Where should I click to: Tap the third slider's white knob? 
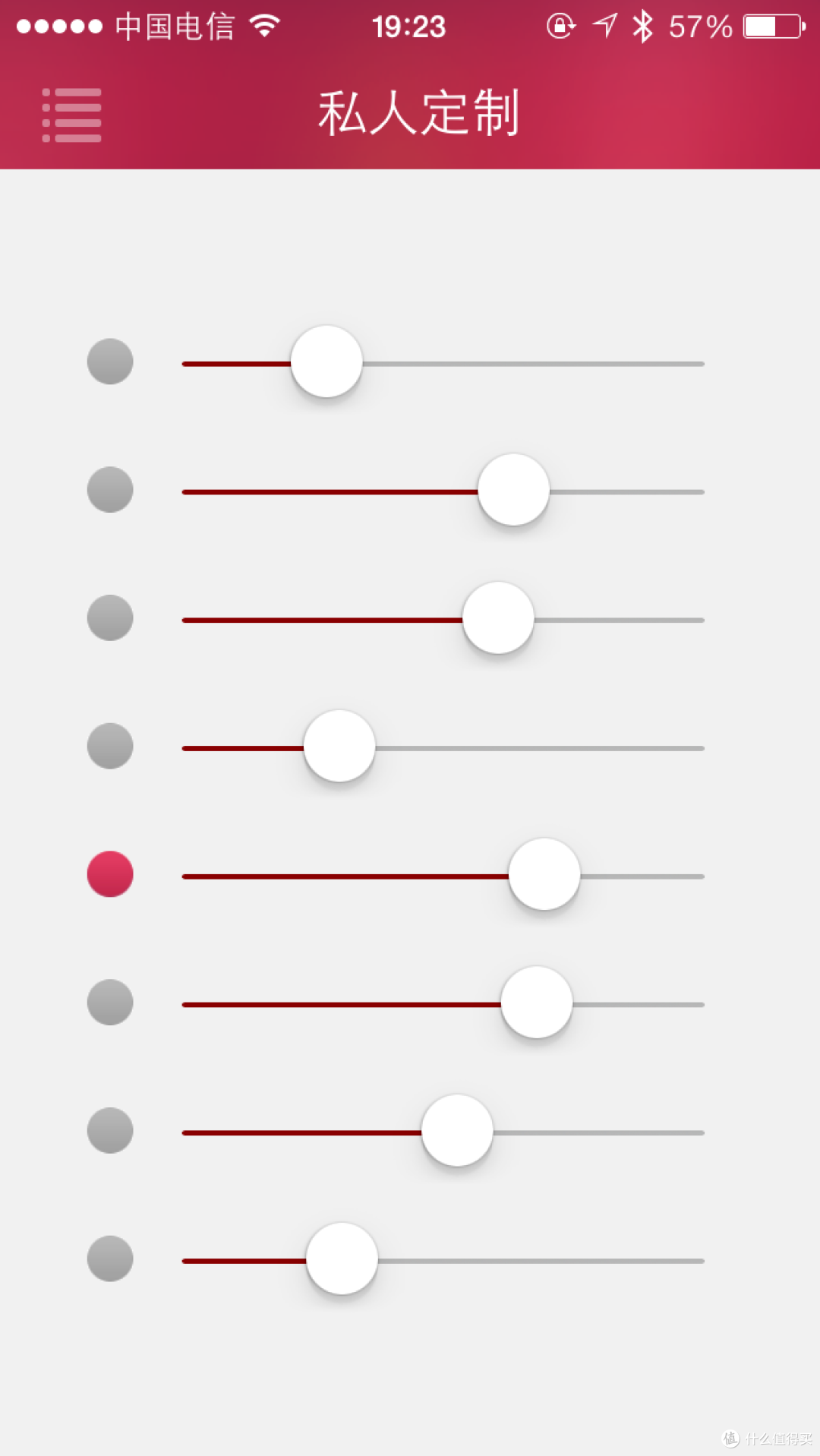click(x=498, y=617)
